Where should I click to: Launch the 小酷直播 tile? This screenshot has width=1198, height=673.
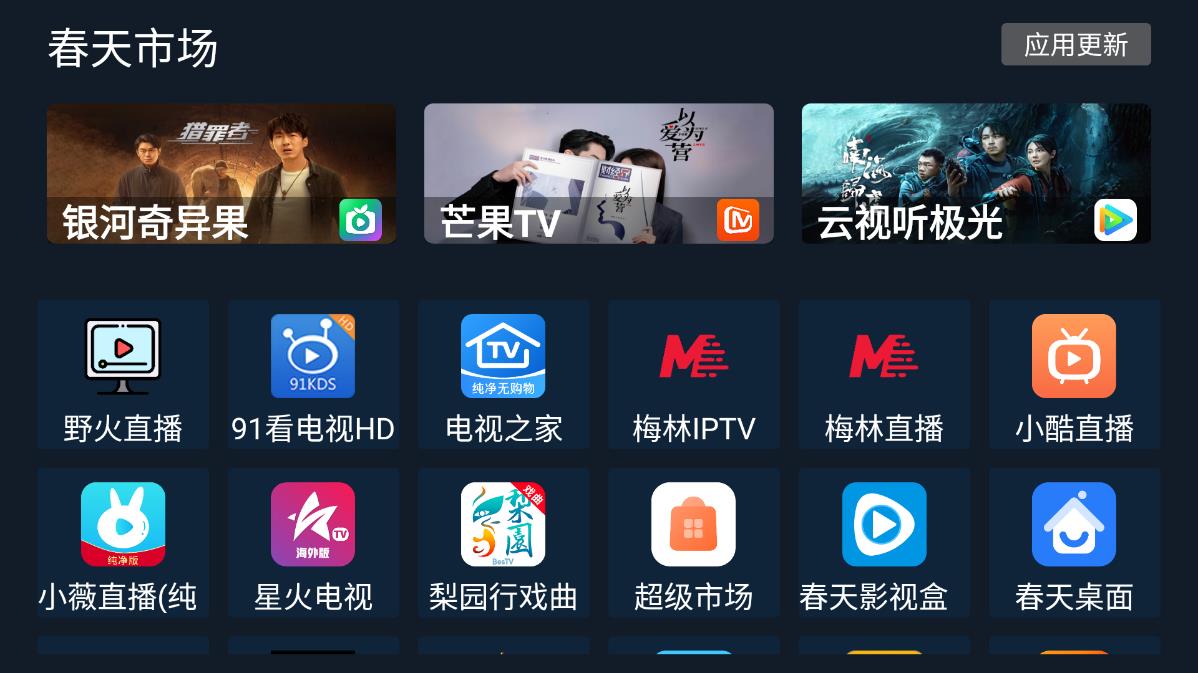(x=1074, y=375)
